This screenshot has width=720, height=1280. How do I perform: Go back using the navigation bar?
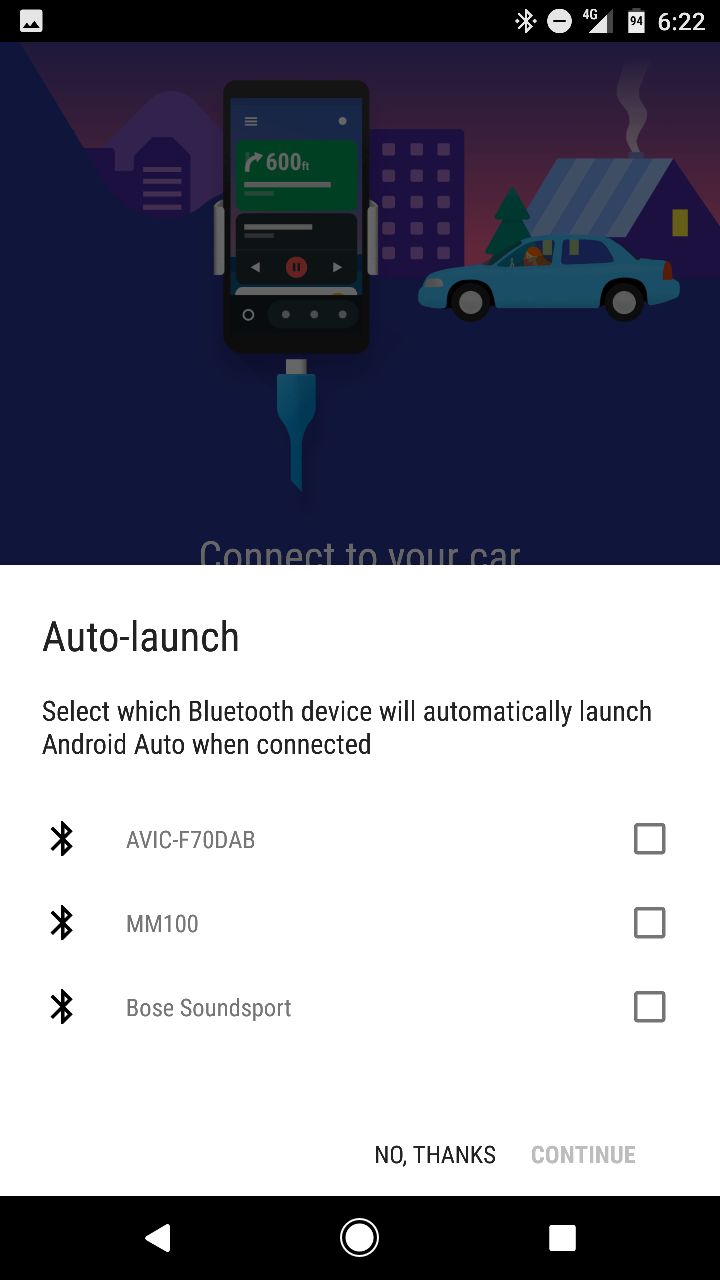157,1238
